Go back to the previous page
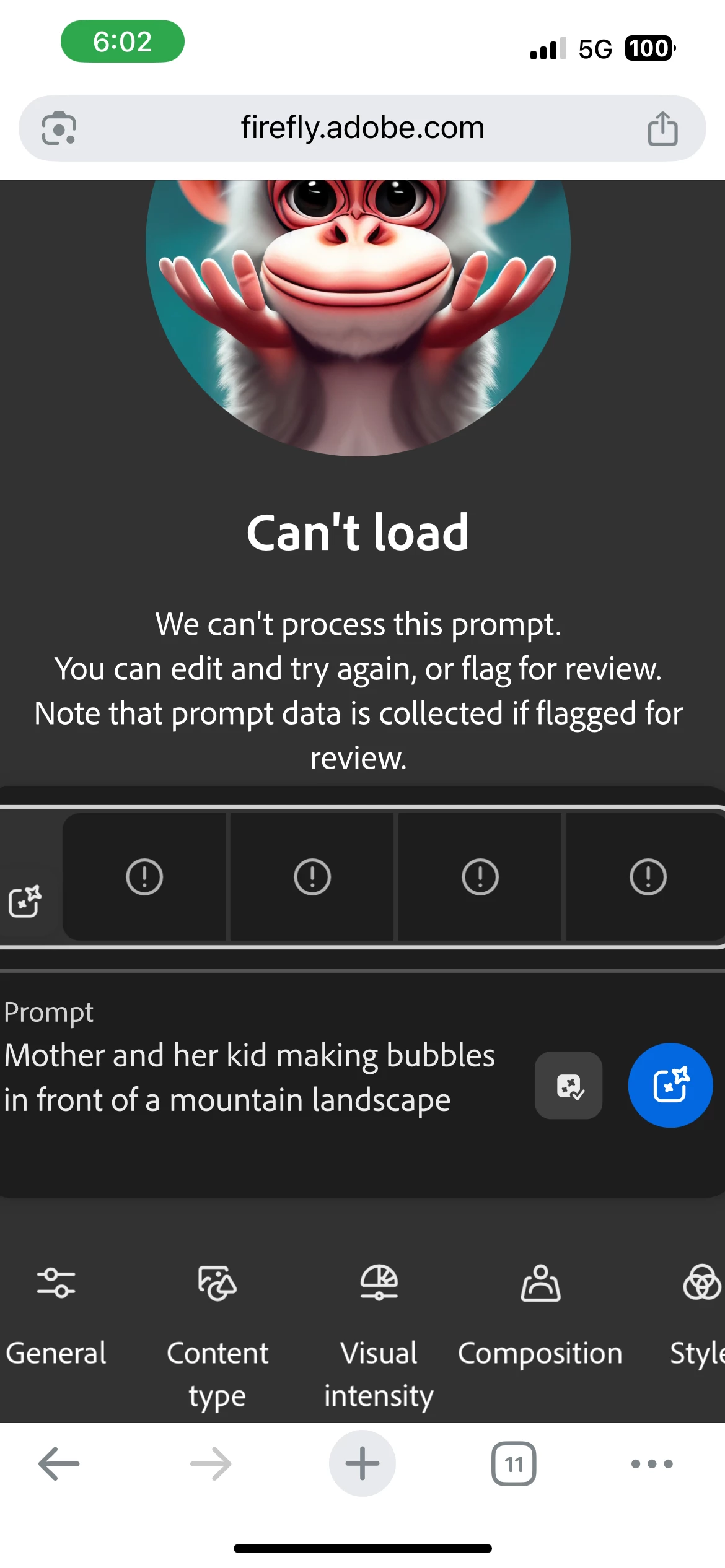The width and height of the screenshot is (725, 1568). pyautogui.click(x=59, y=1463)
